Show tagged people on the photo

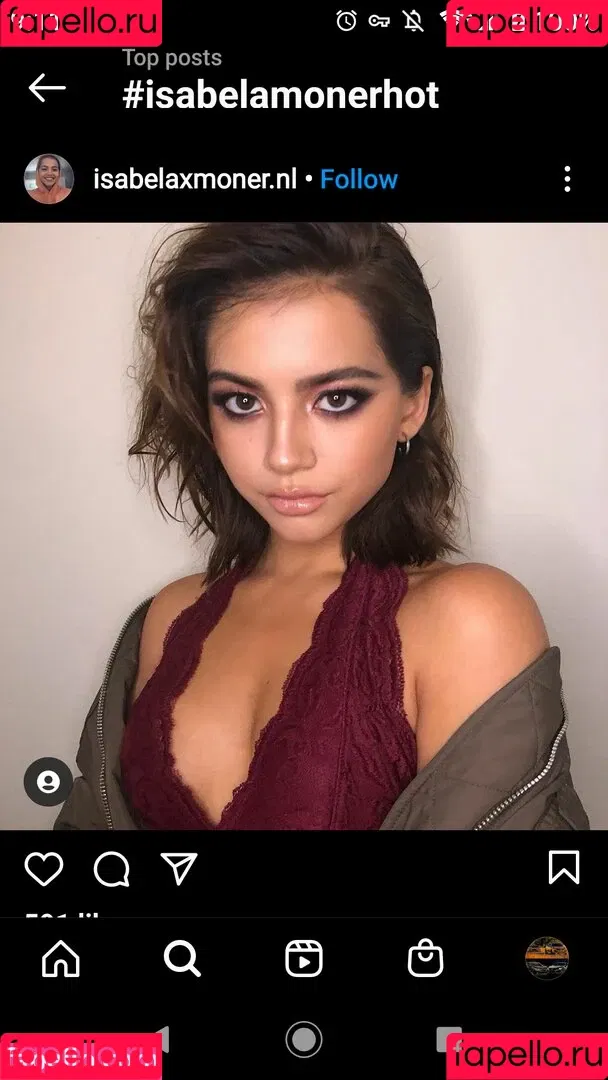click(x=48, y=782)
